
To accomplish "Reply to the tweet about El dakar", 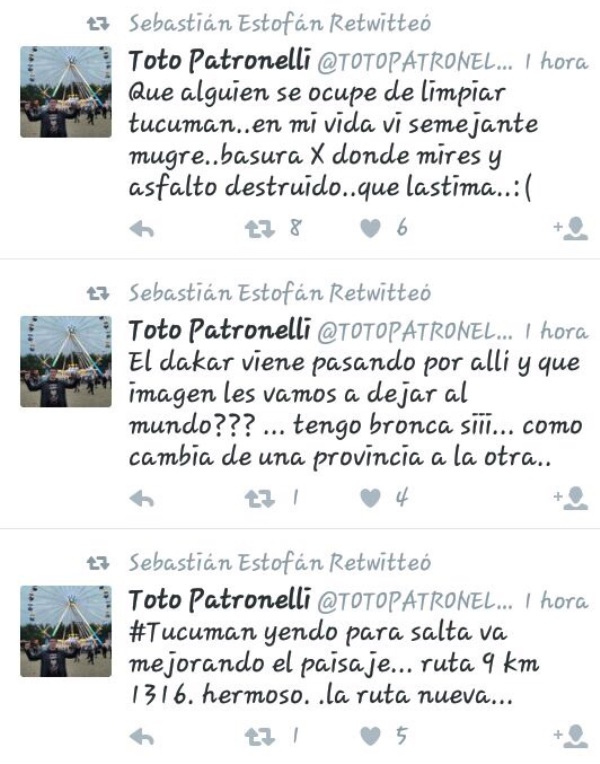I will (143, 498).
